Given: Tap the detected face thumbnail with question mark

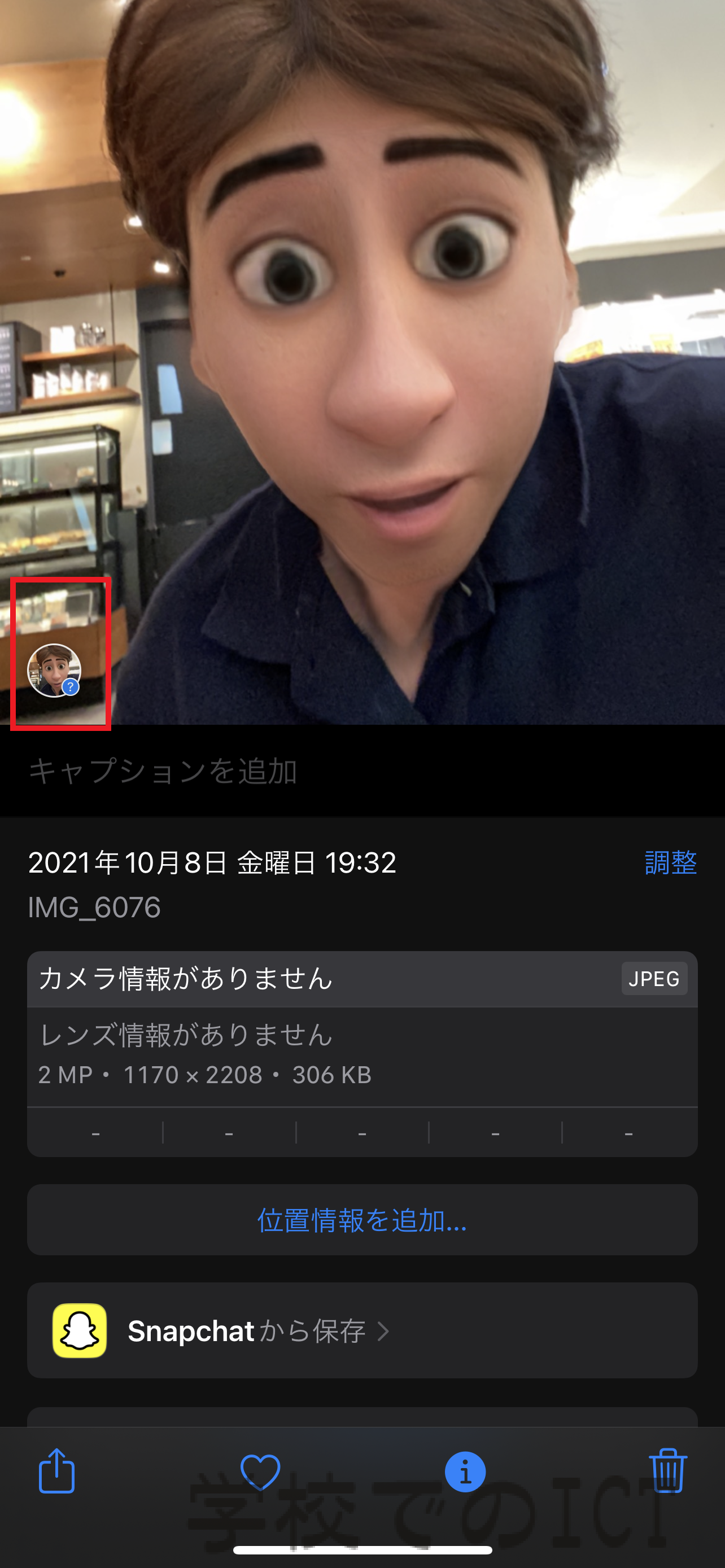Looking at the screenshot, I should 54,670.
